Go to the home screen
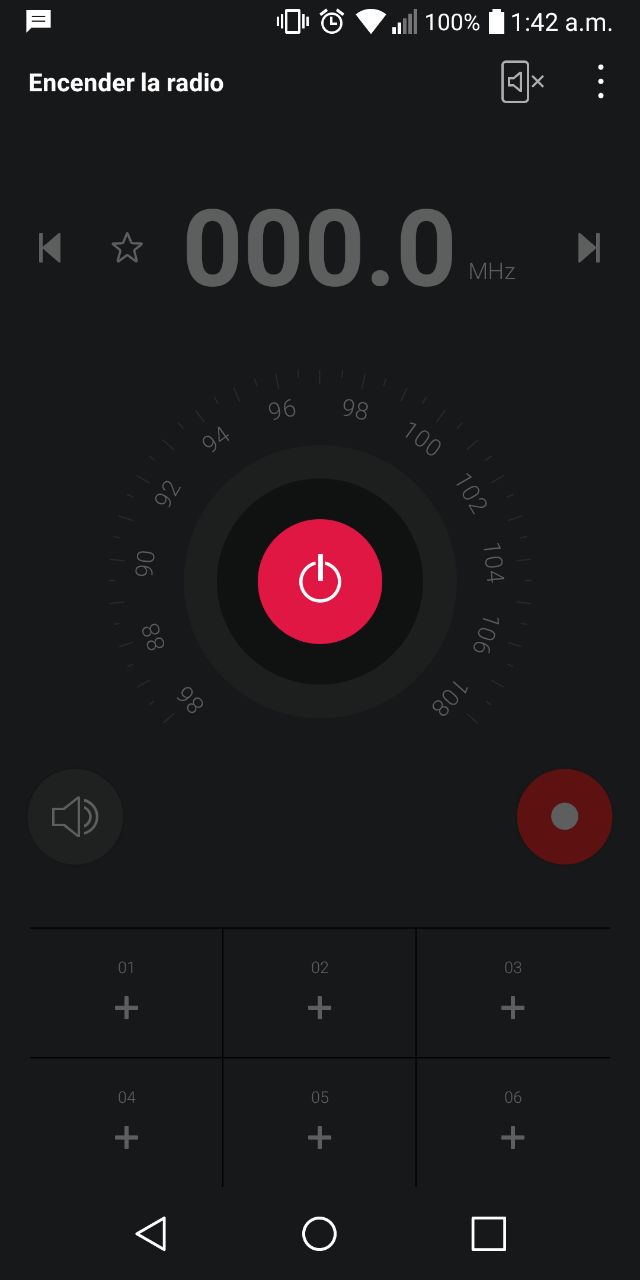This screenshot has height=1280, width=640. coord(320,1234)
